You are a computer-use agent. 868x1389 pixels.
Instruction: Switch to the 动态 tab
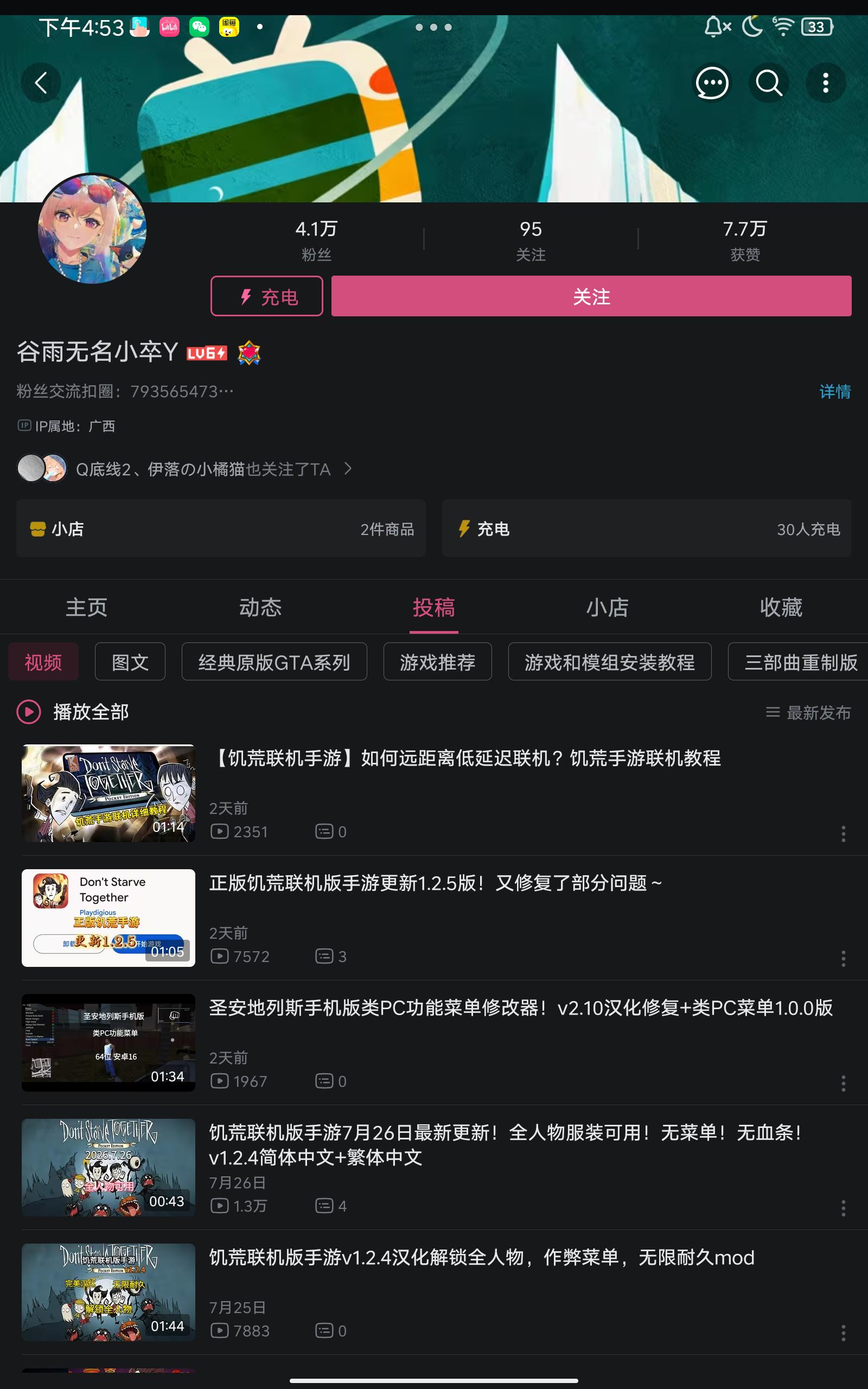[x=260, y=607]
